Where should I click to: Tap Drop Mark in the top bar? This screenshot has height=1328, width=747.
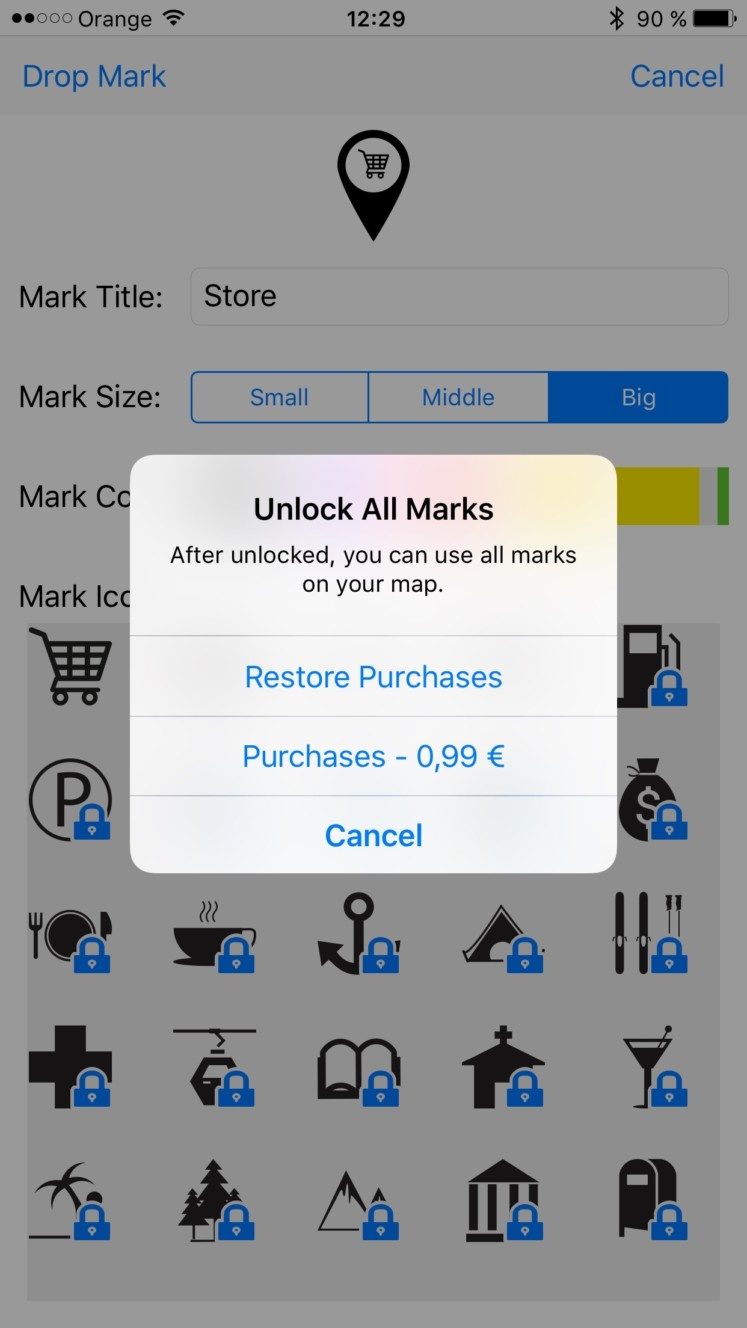point(94,76)
